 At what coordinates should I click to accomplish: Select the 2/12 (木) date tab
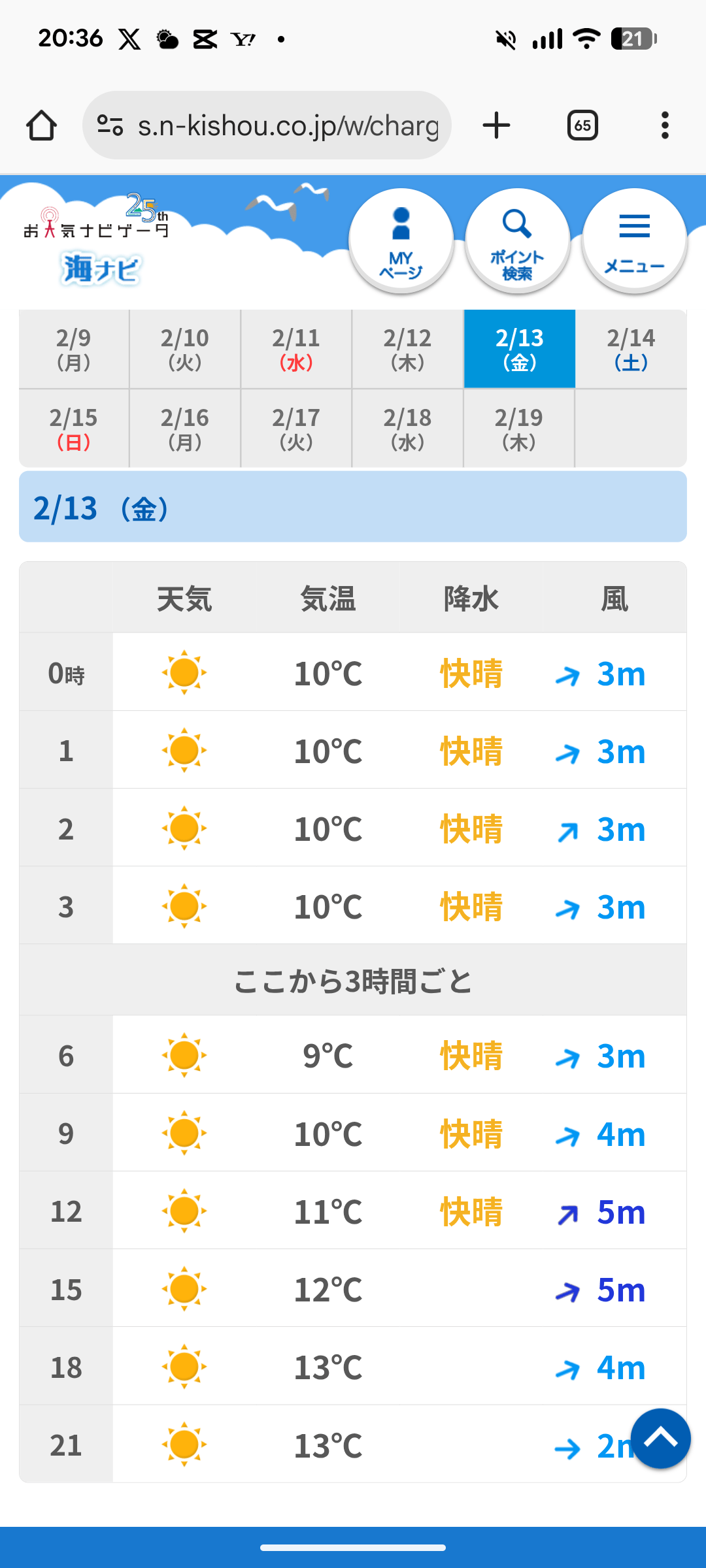click(407, 350)
